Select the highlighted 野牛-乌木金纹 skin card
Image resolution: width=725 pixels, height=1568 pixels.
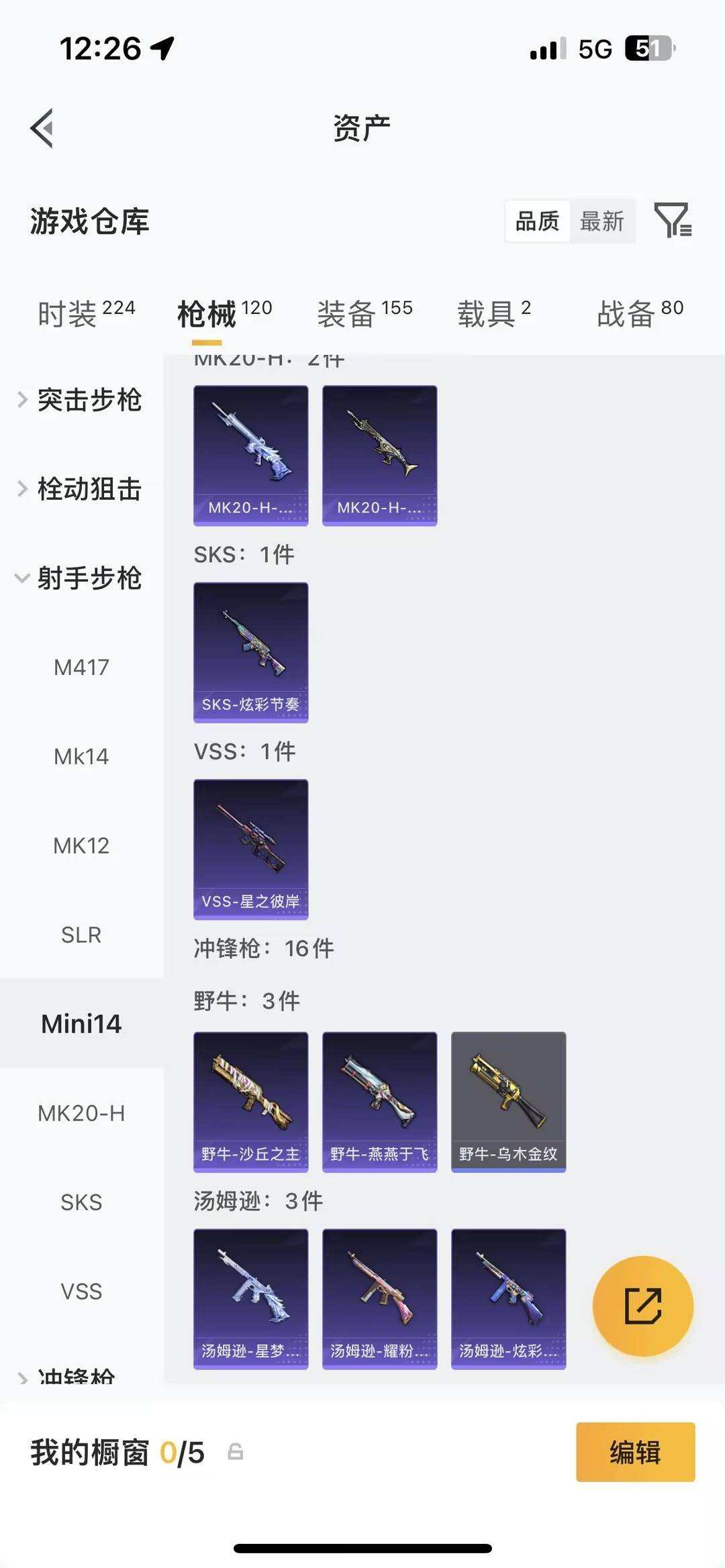click(508, 1100)
